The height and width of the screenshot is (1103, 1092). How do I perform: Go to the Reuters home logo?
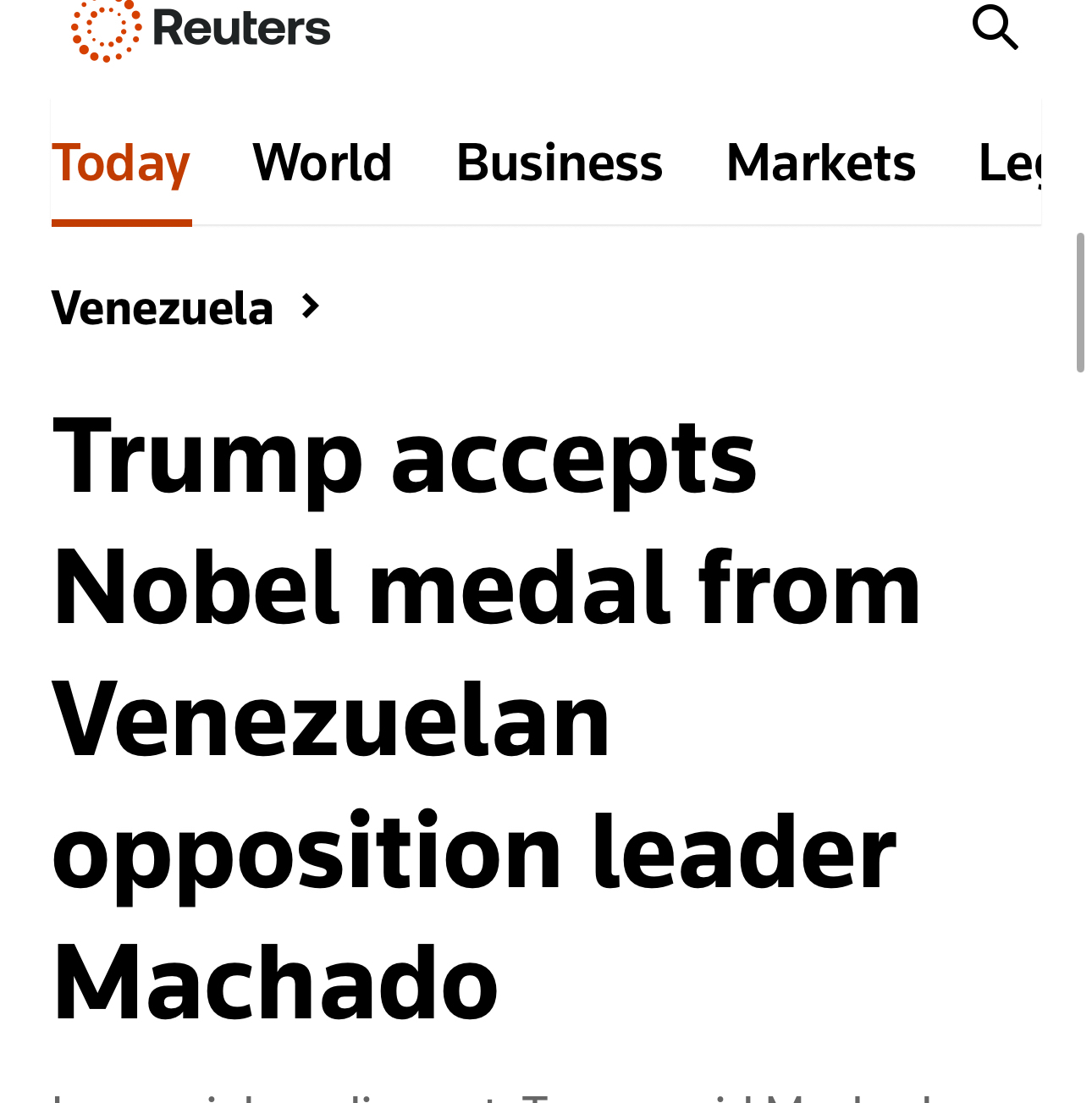201,30
